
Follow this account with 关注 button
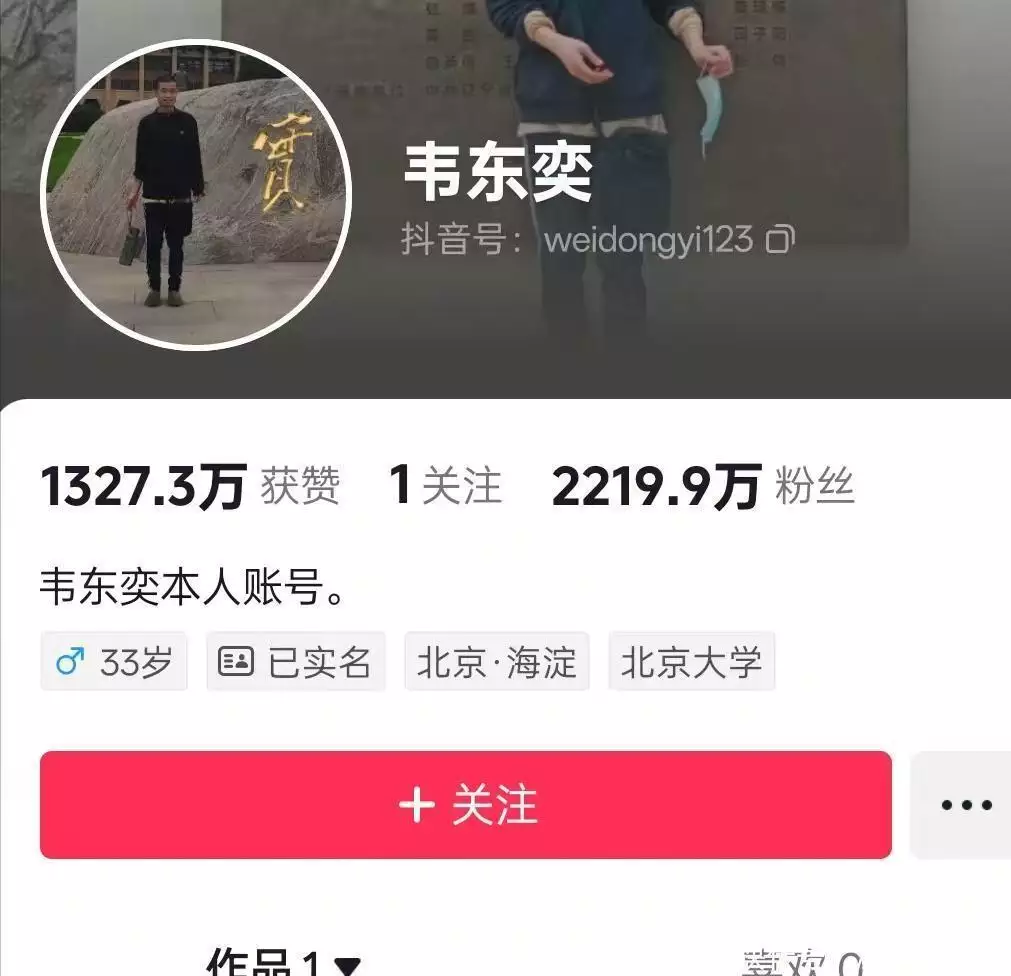(465, 805)
